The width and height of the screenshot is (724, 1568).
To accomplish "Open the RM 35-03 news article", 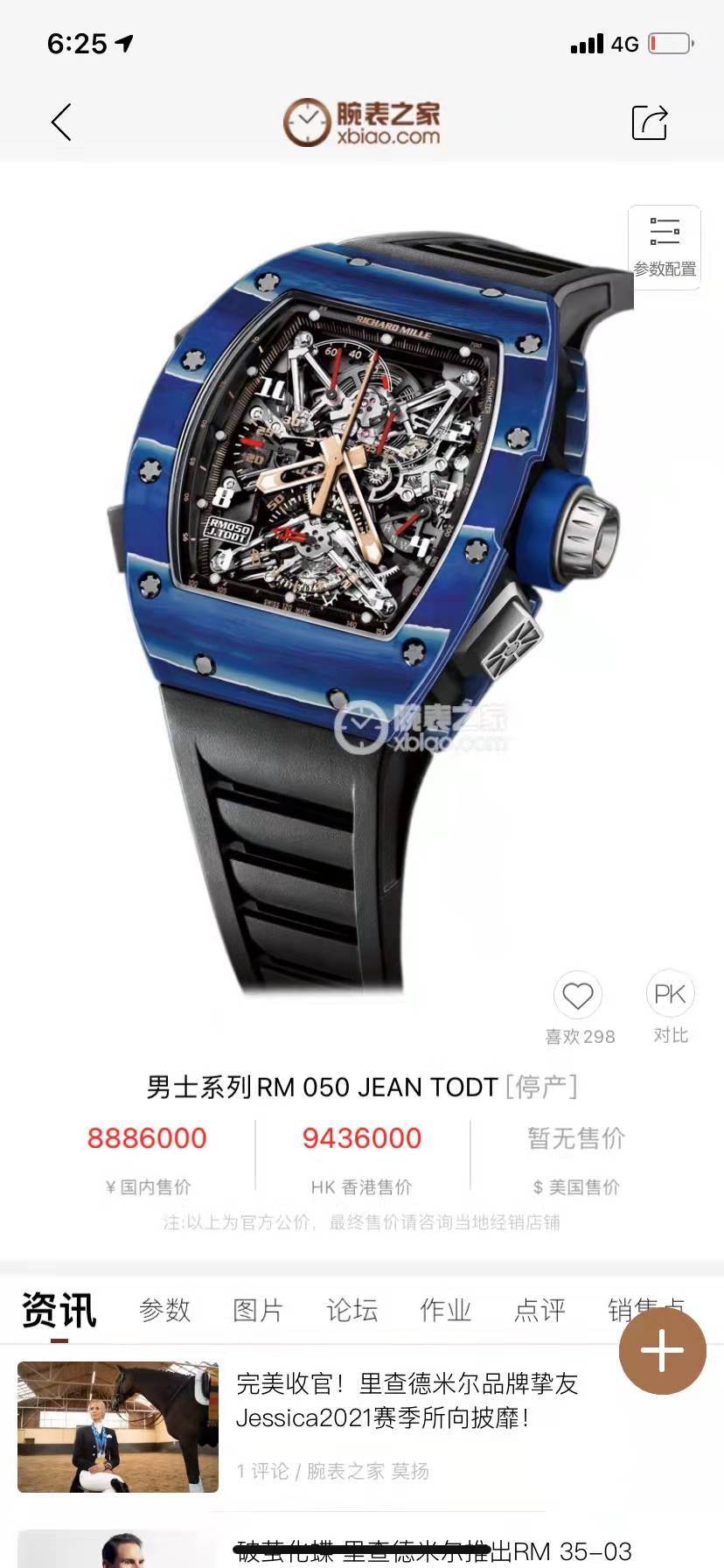I will pos(434,1551).
